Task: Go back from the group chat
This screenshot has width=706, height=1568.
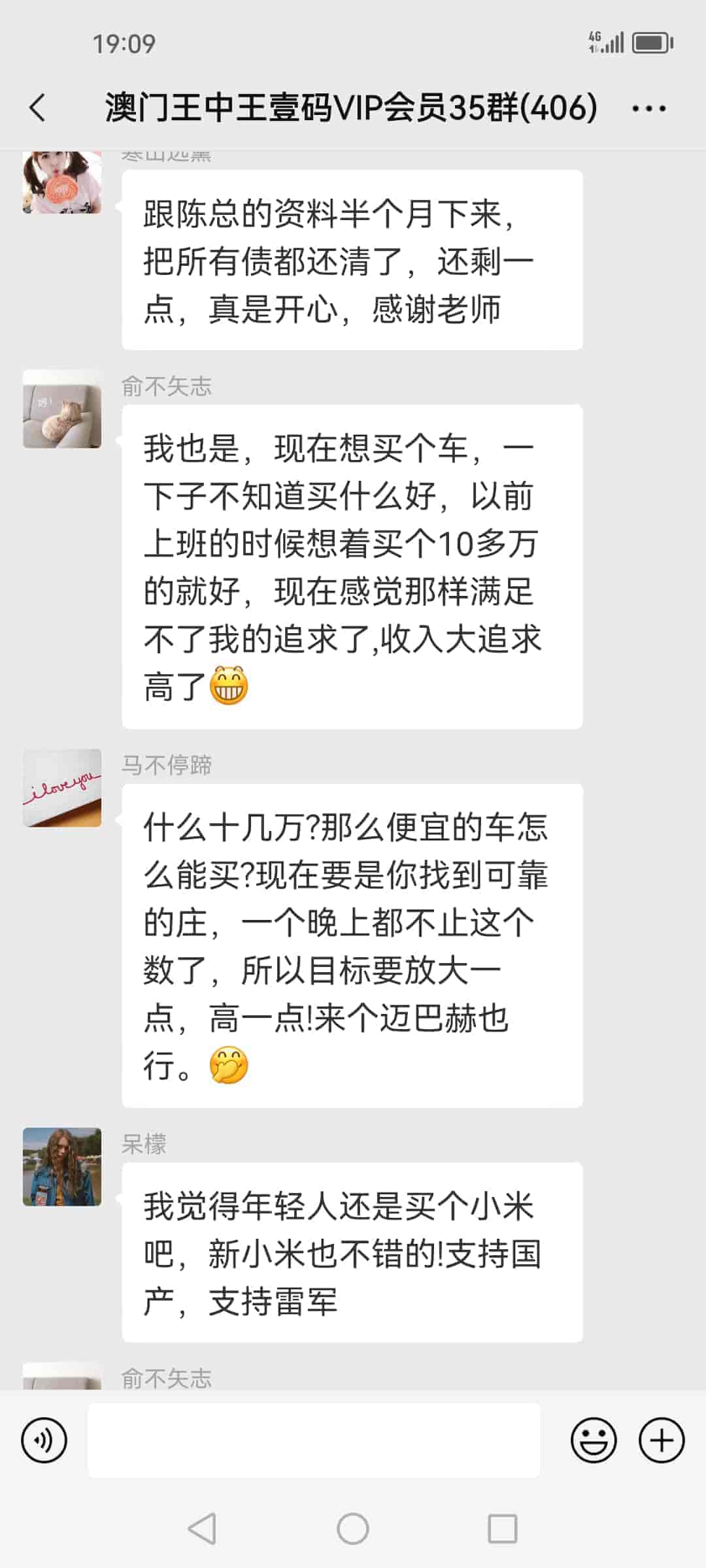Action: point(38,108)
